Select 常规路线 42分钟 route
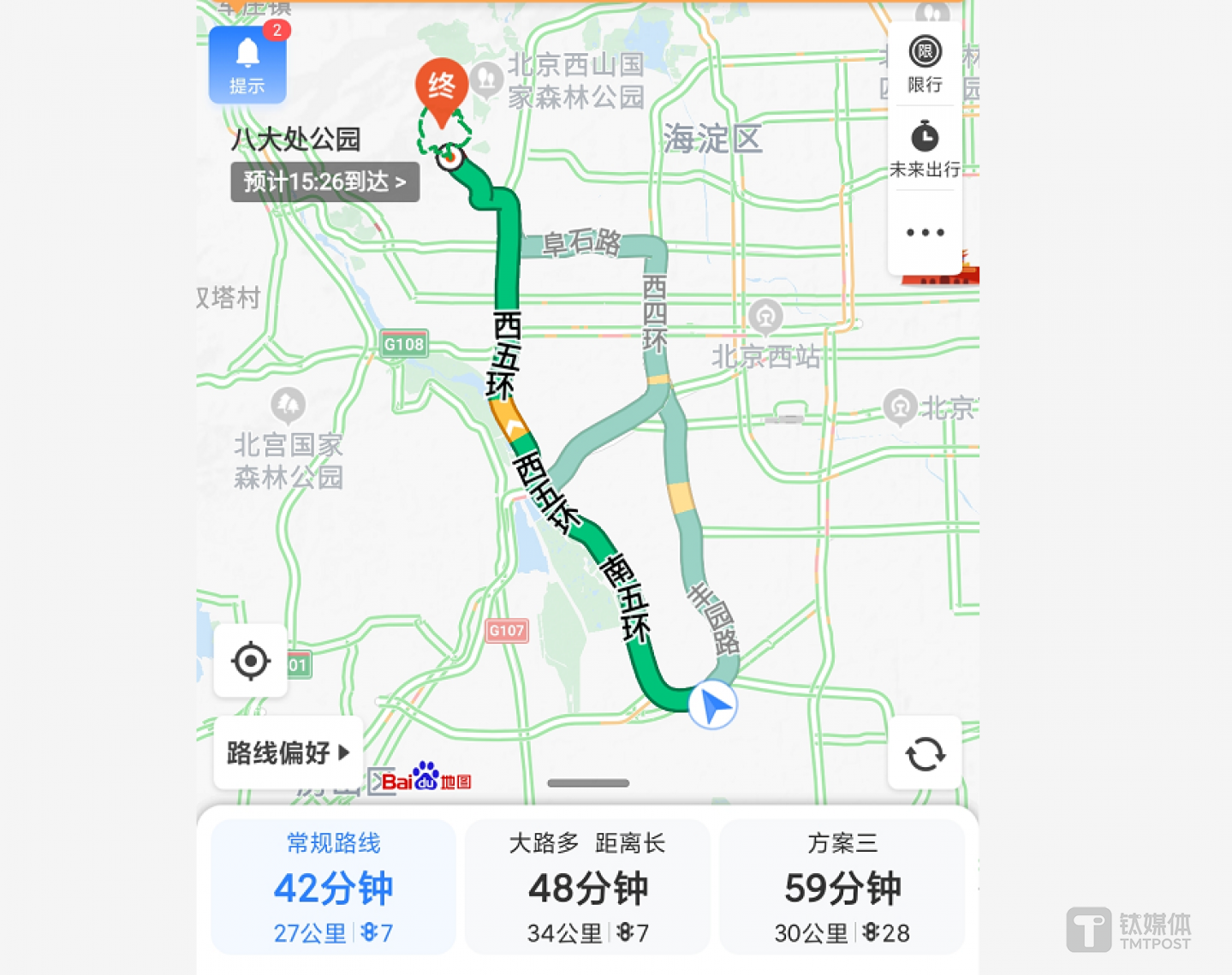Viewport: 1232px width, 975px height. [333, 887]
